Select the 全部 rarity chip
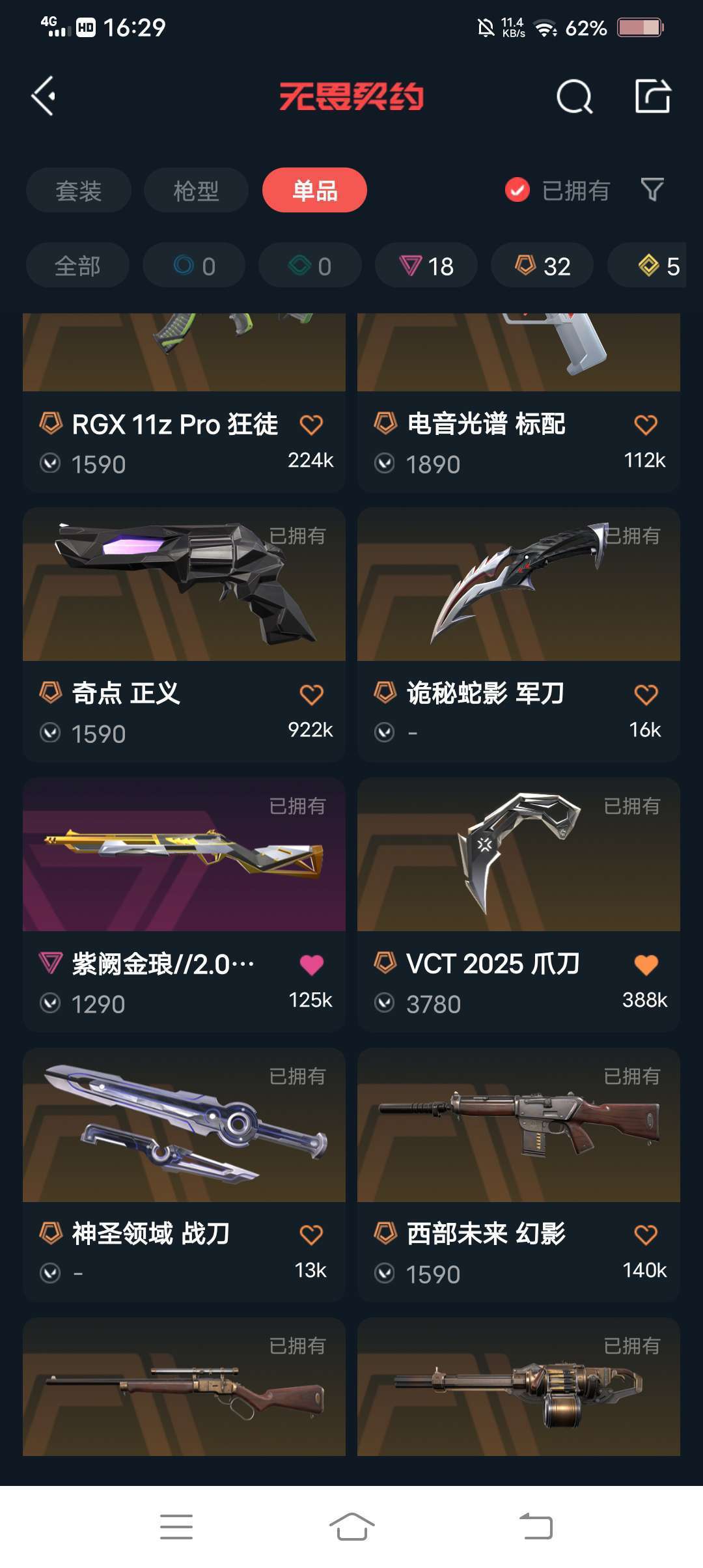 tap(77, 266)
